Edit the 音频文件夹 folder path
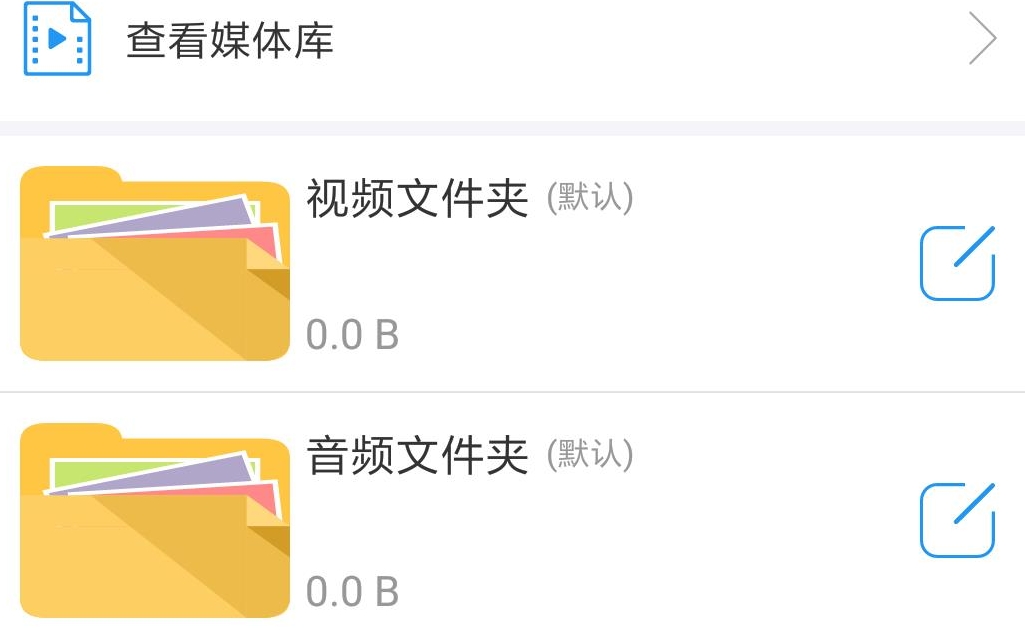This screenshot has width=1025, height=634. click(x=957, y=520)
